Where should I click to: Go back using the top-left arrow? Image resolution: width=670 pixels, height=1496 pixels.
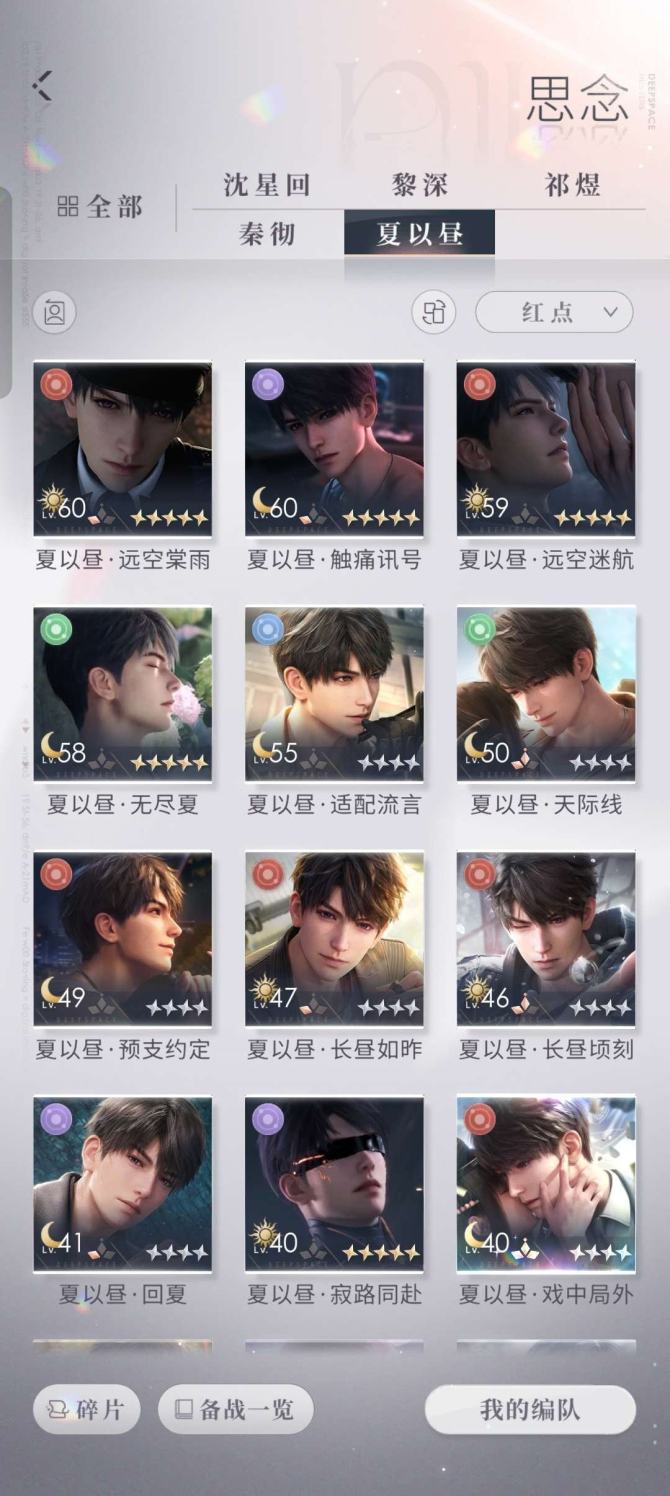point(42,86)
